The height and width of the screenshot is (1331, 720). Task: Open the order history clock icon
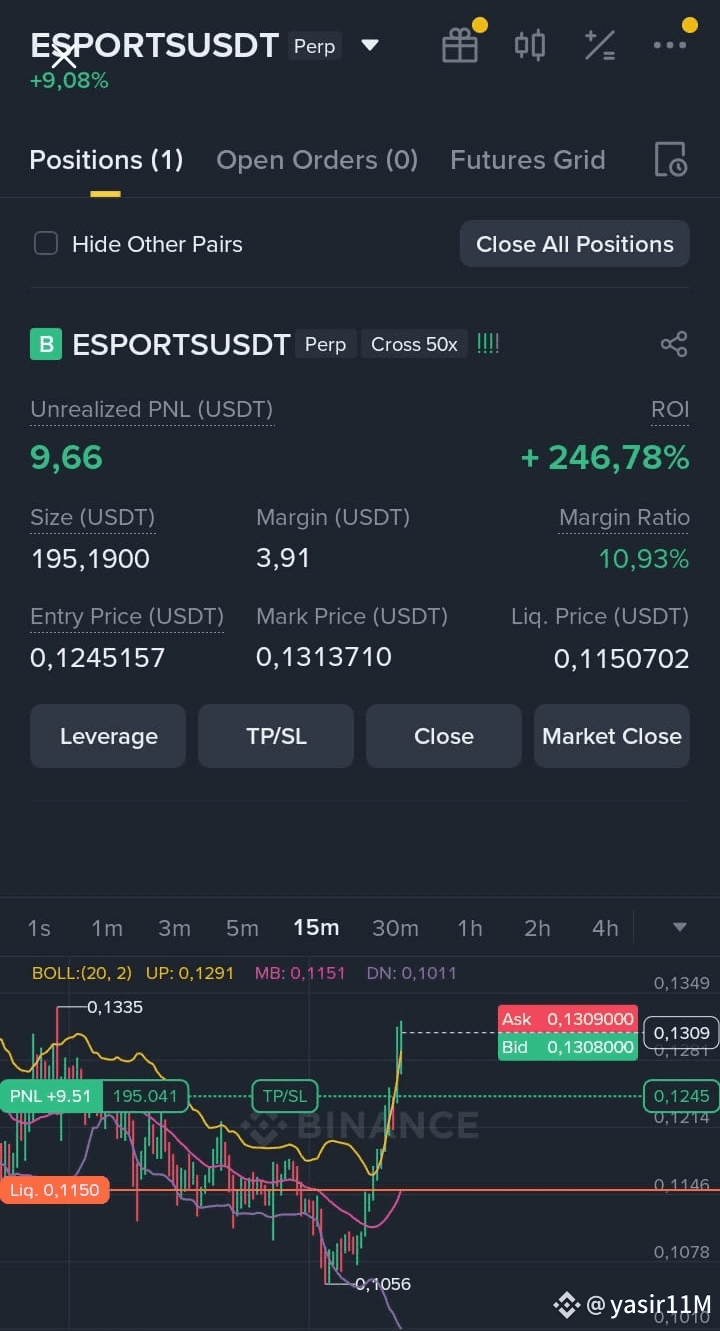(670, 160)
